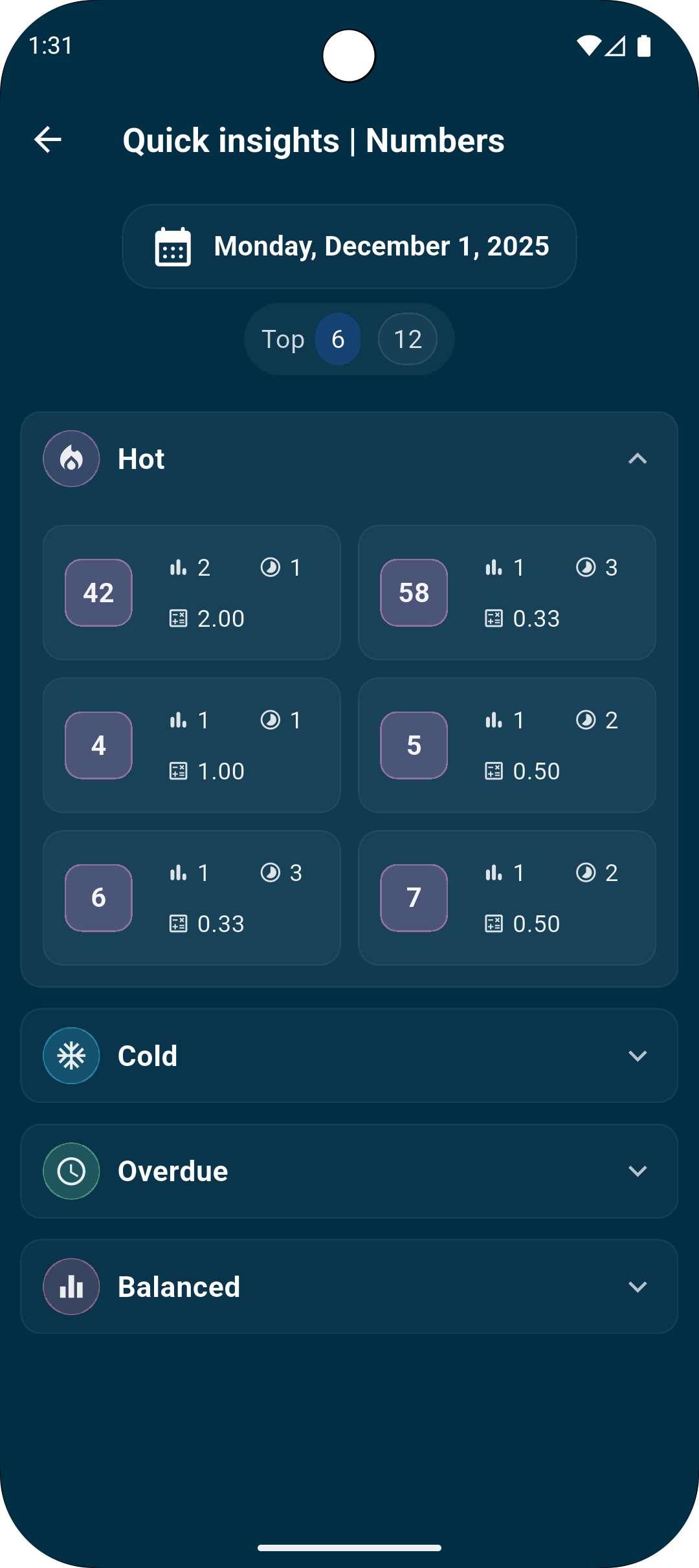Expand the Cold section
Viewport: 699px width, 1568px height.
(638, 1055)
